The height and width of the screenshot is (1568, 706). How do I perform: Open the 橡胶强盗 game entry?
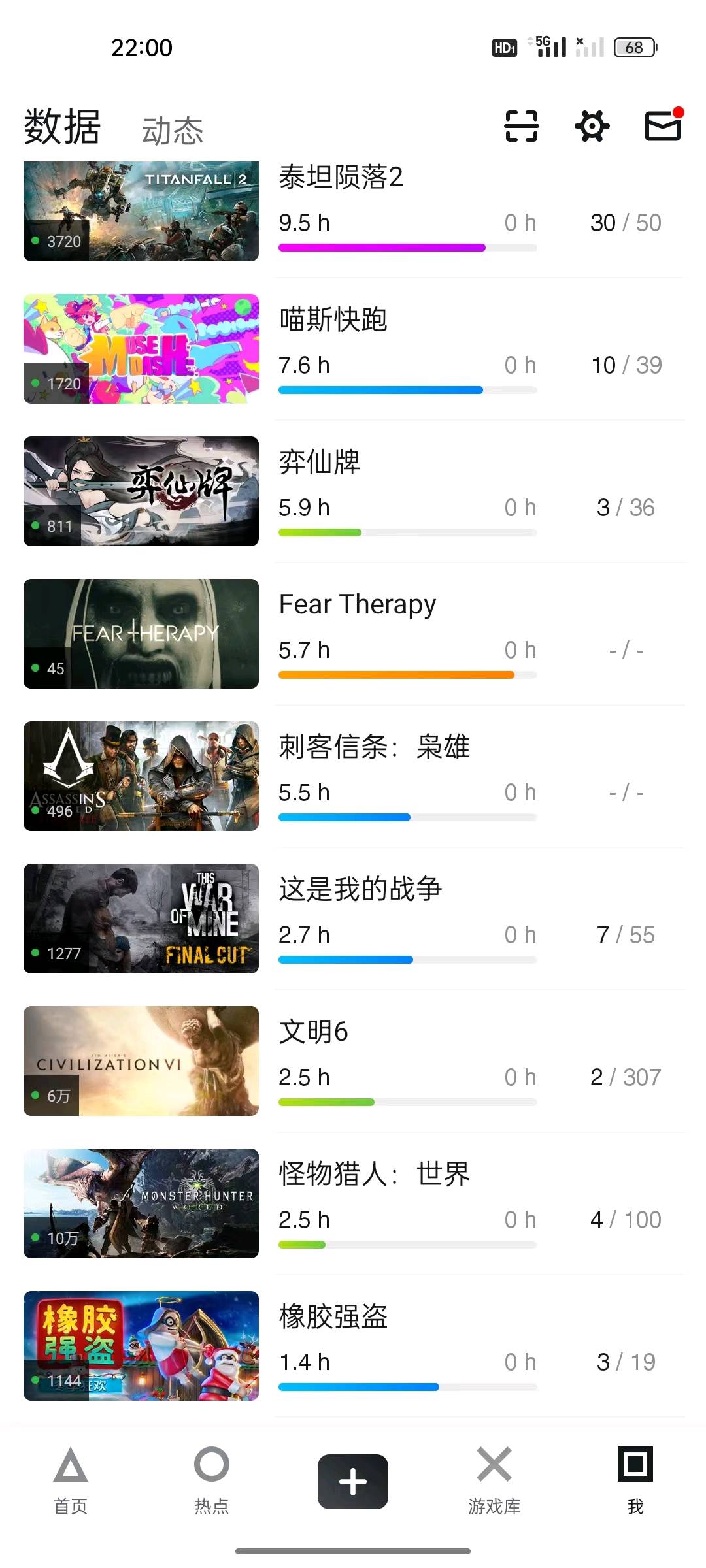(x=354, y=1346)
